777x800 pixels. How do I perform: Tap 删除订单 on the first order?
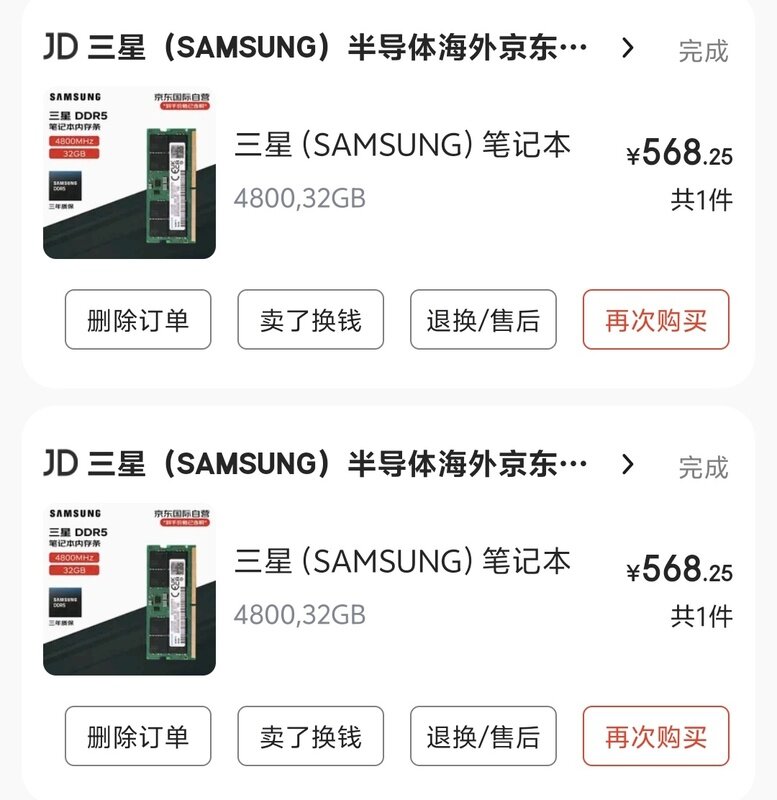[138, 320]
